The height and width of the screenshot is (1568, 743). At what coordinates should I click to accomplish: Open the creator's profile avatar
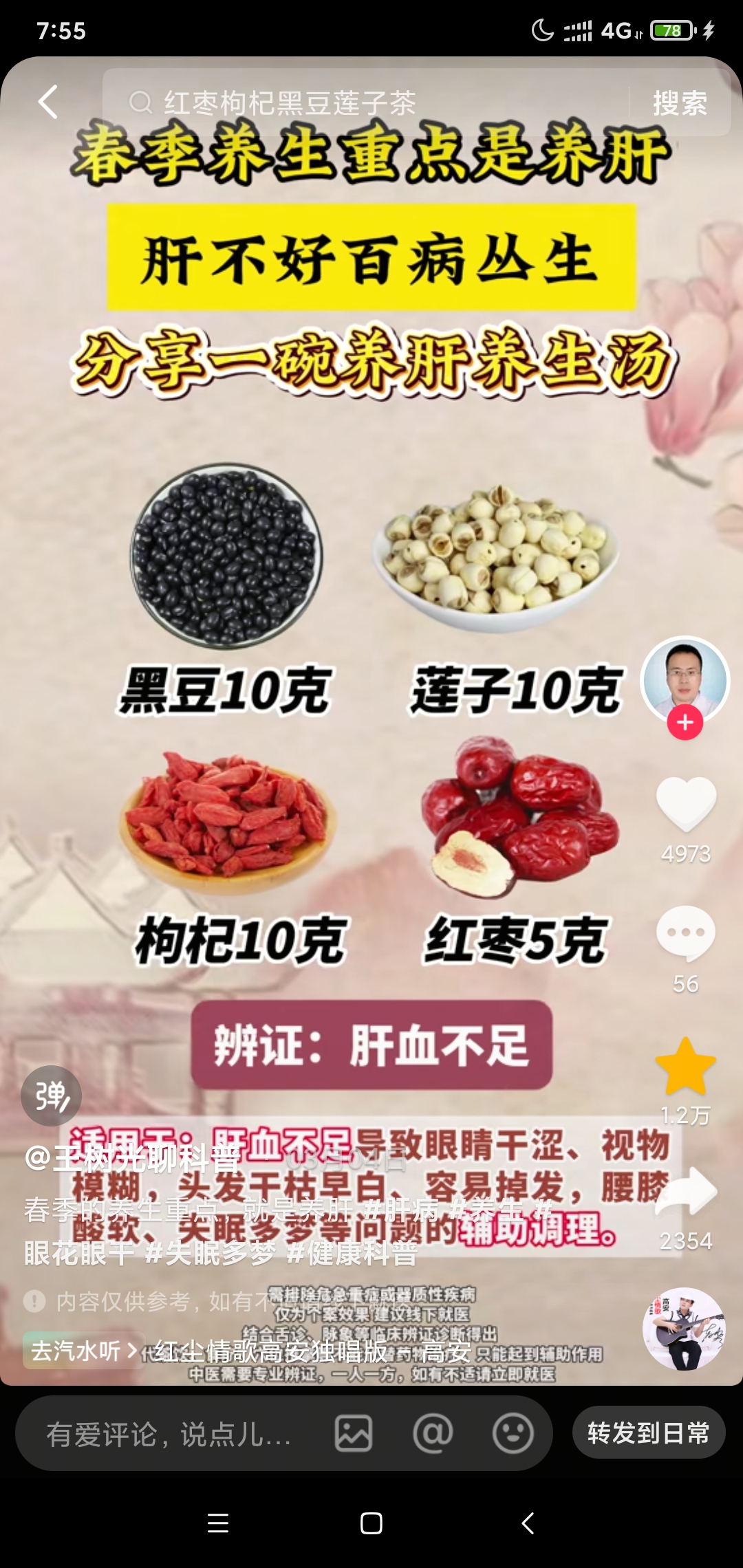pyautogui.click(x=685, y=679)
